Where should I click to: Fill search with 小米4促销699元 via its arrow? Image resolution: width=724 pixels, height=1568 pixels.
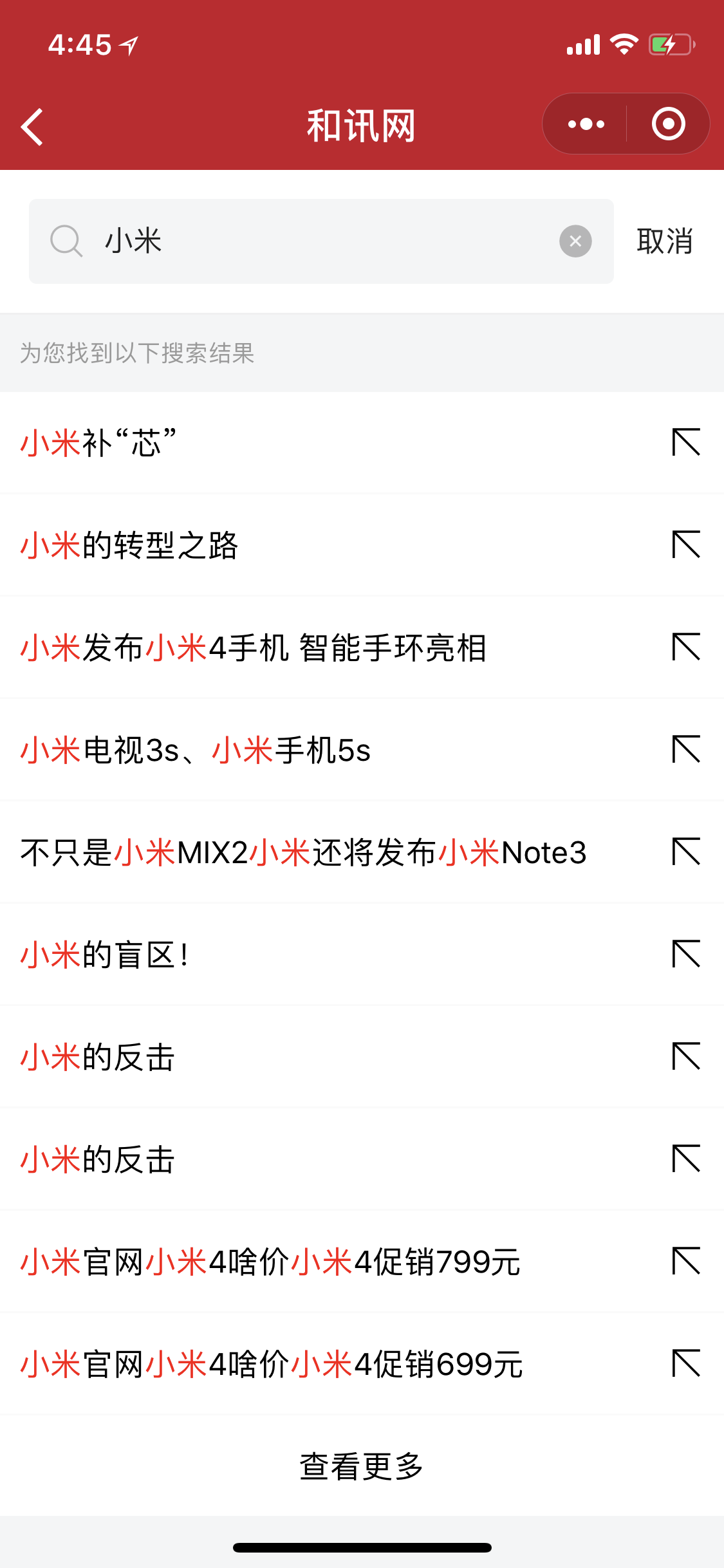(x=686, y=1363)
